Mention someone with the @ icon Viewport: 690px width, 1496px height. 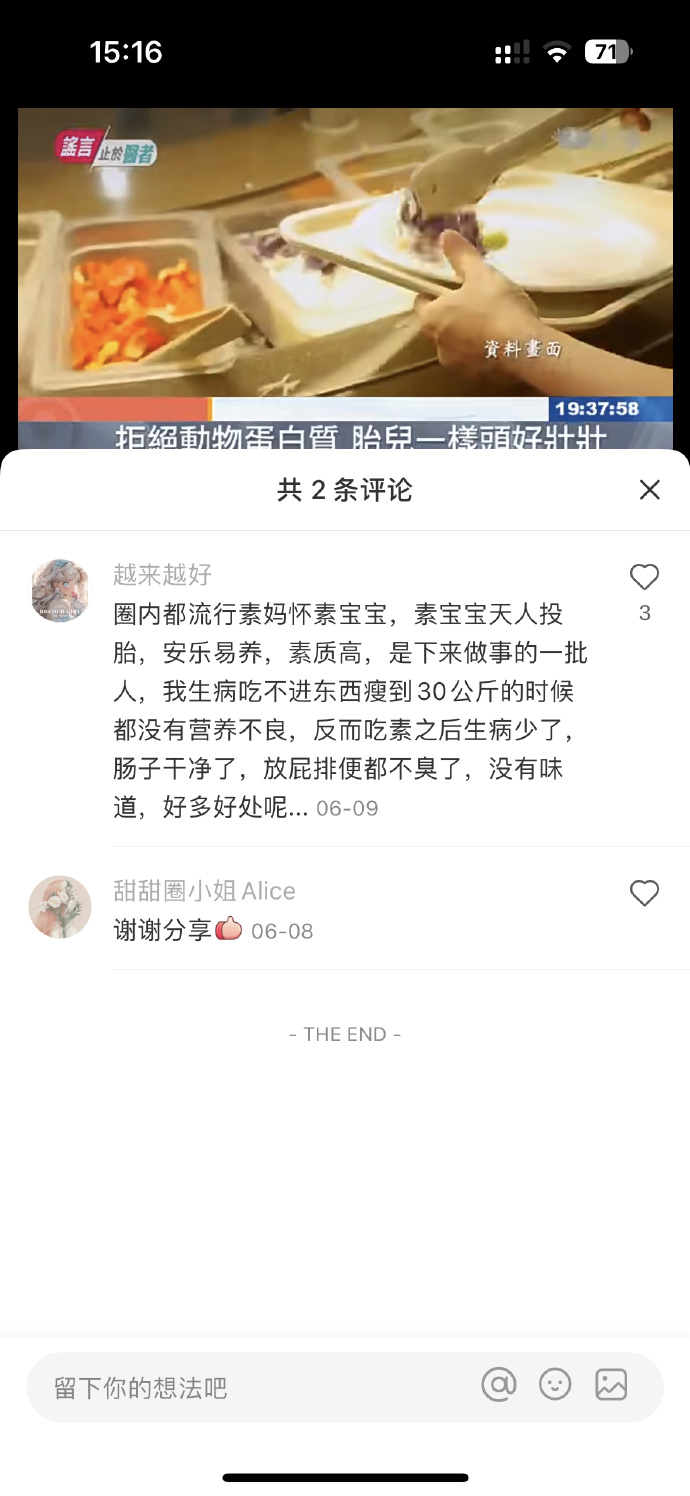click(498, 1385)
